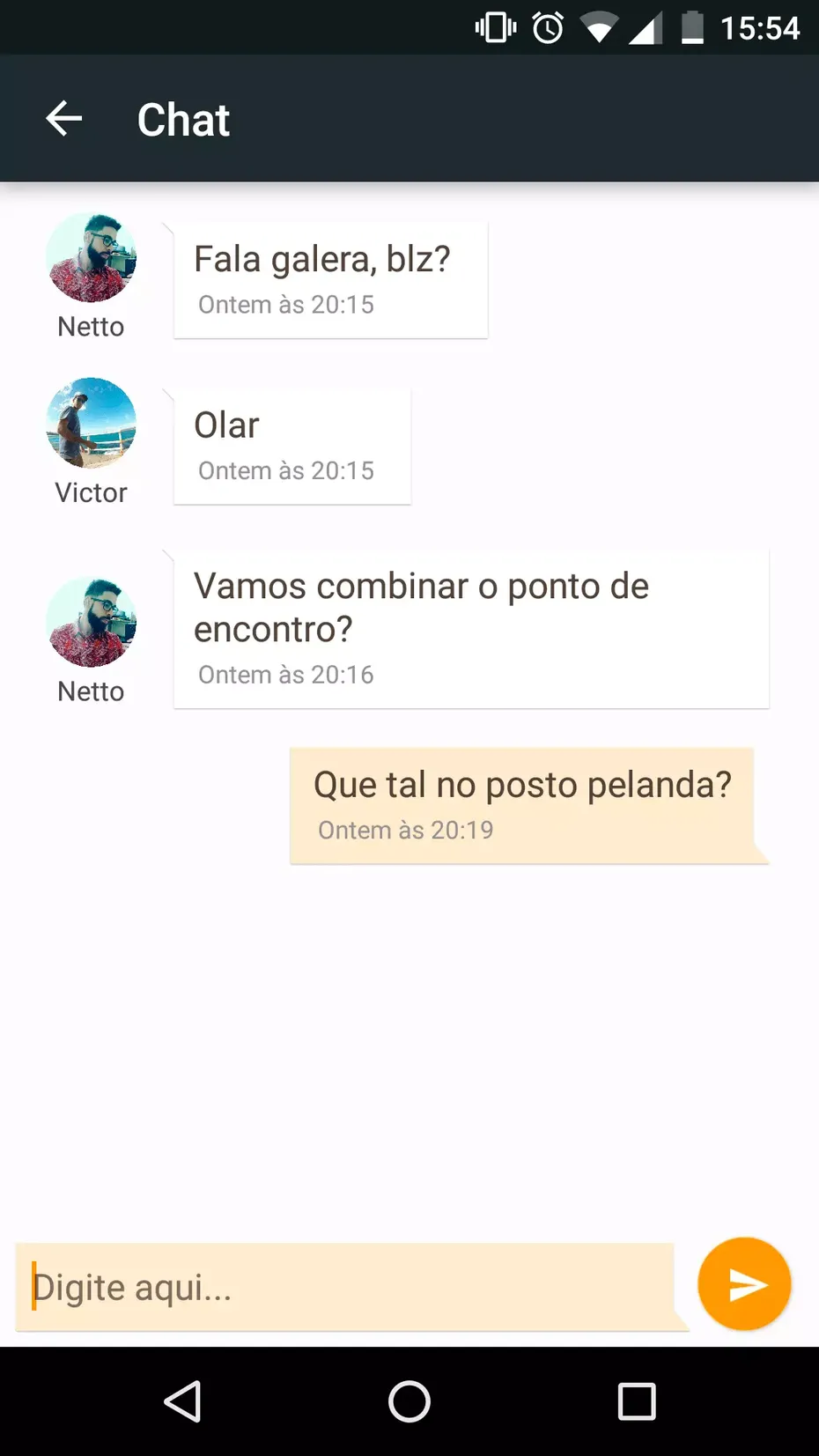Tap the send message icon
Image resolution: width=819 pixels, height=1456 pixels.
coord(744,1284)
